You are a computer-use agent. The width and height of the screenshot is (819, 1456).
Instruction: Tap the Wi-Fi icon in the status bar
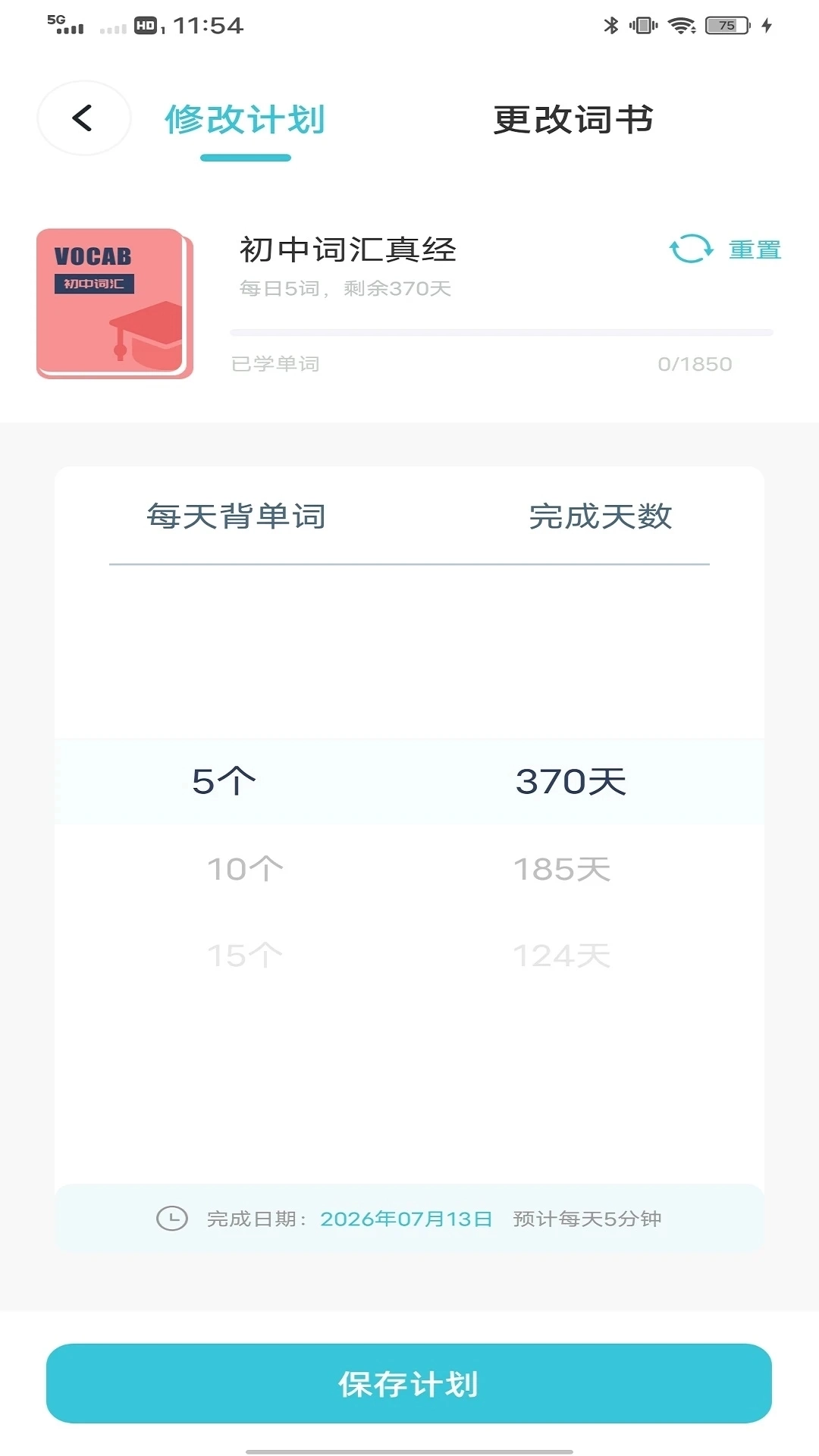click(x=681, y=24)
